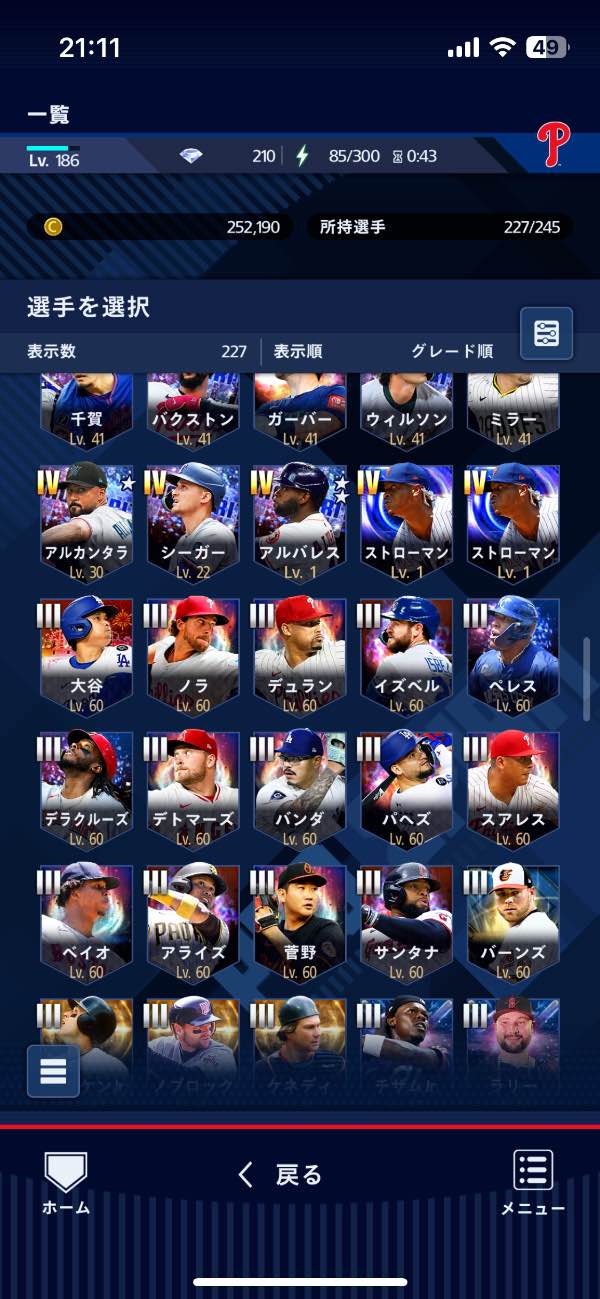Select player card アルカンタラ
The width and height of the screenshot is (600, 1299).
pyautogui.click(x=87, y=522)
